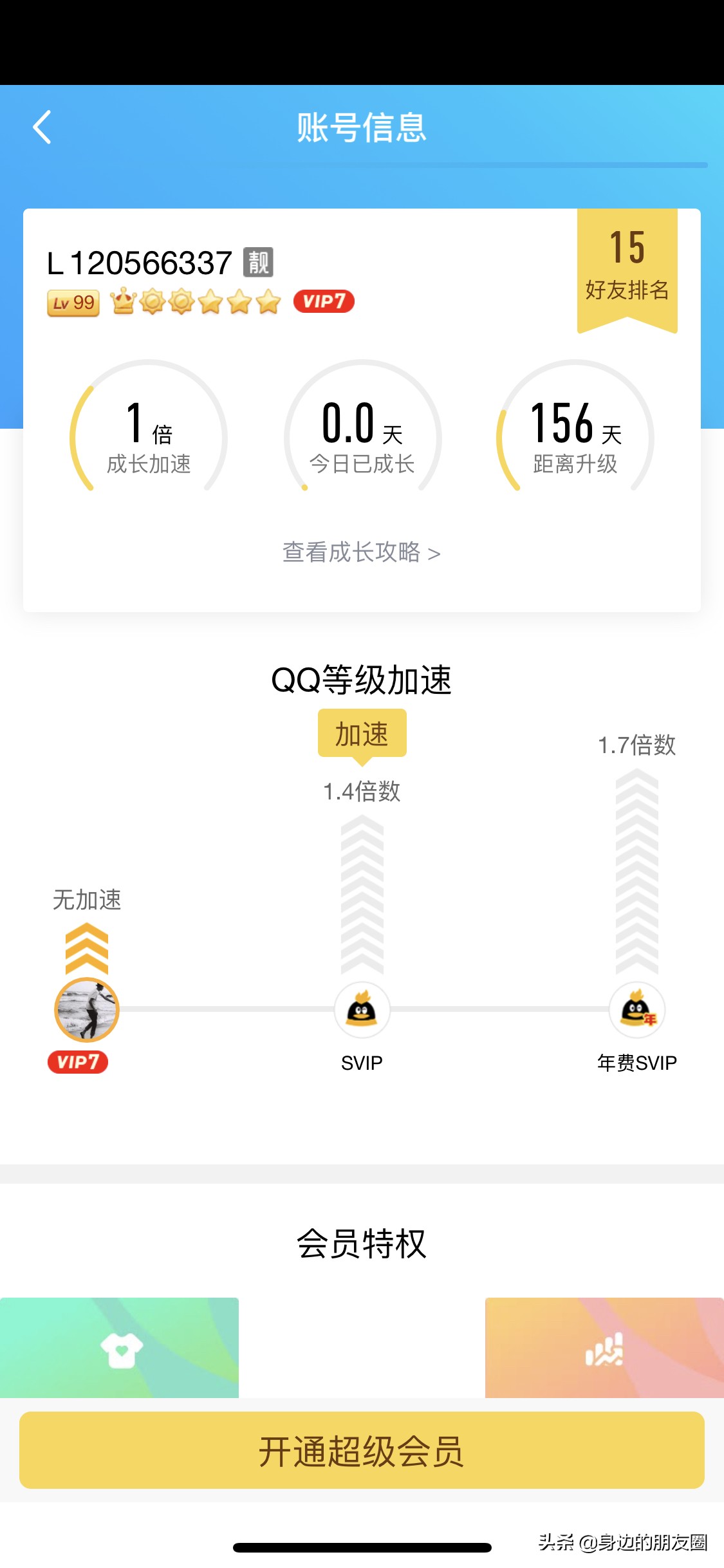Select the 年费SVIP tier icon

point(636,1009)
